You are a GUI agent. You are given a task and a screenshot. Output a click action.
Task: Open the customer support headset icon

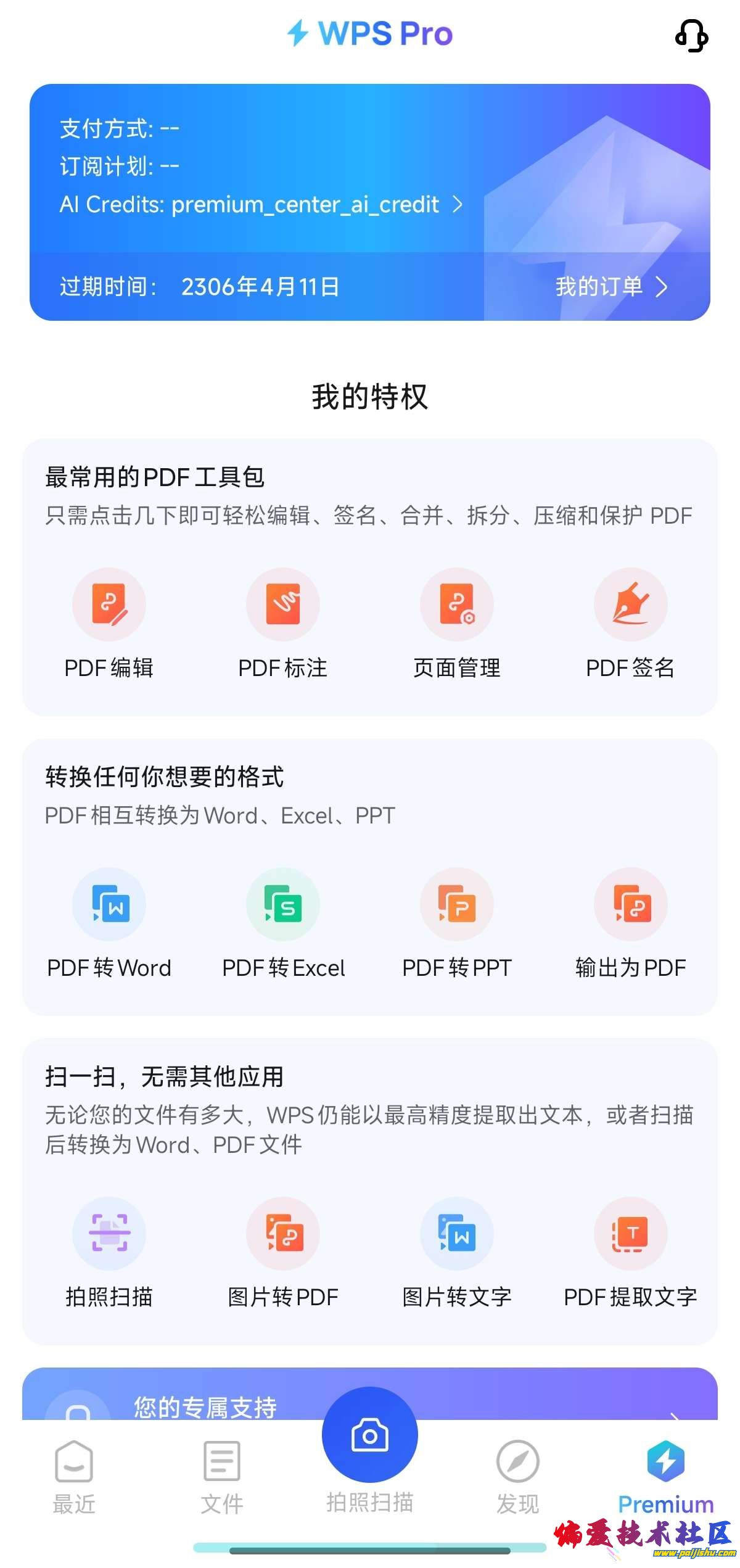pyautogui.click(x=691, y=35)
